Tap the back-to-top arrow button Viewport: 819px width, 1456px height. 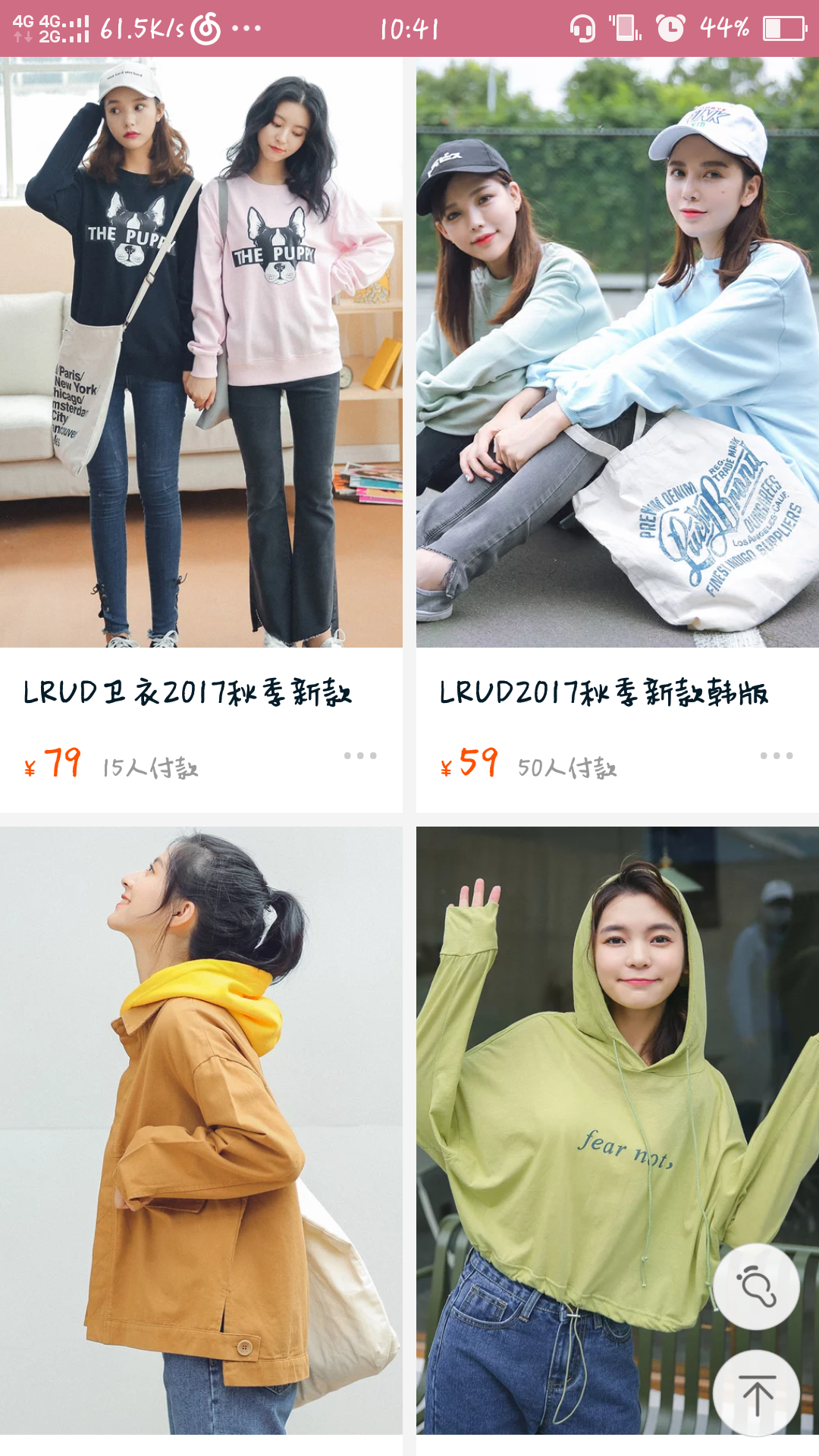756,1393
